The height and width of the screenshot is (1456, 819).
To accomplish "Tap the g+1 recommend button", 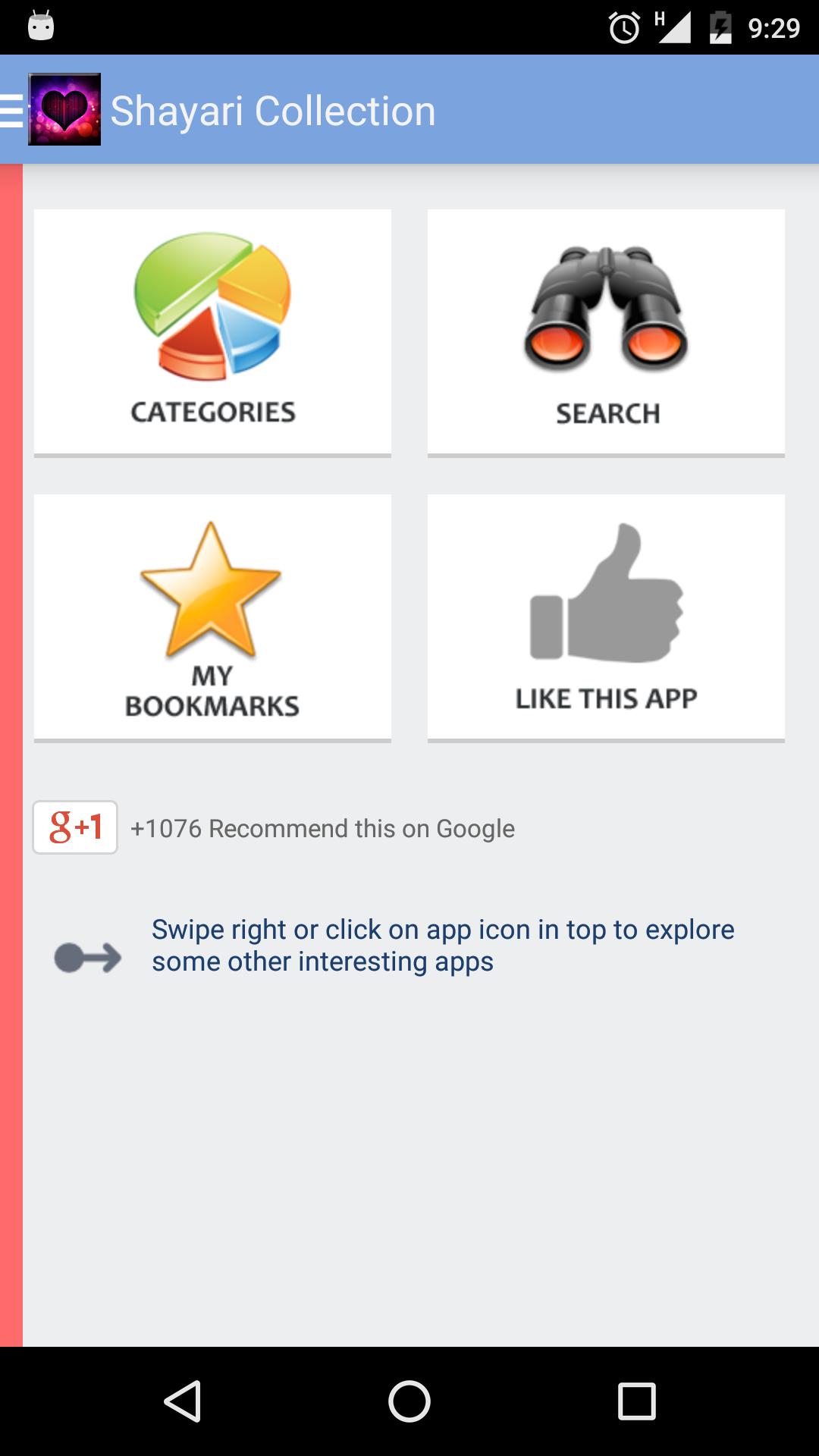I will (75, 827).
